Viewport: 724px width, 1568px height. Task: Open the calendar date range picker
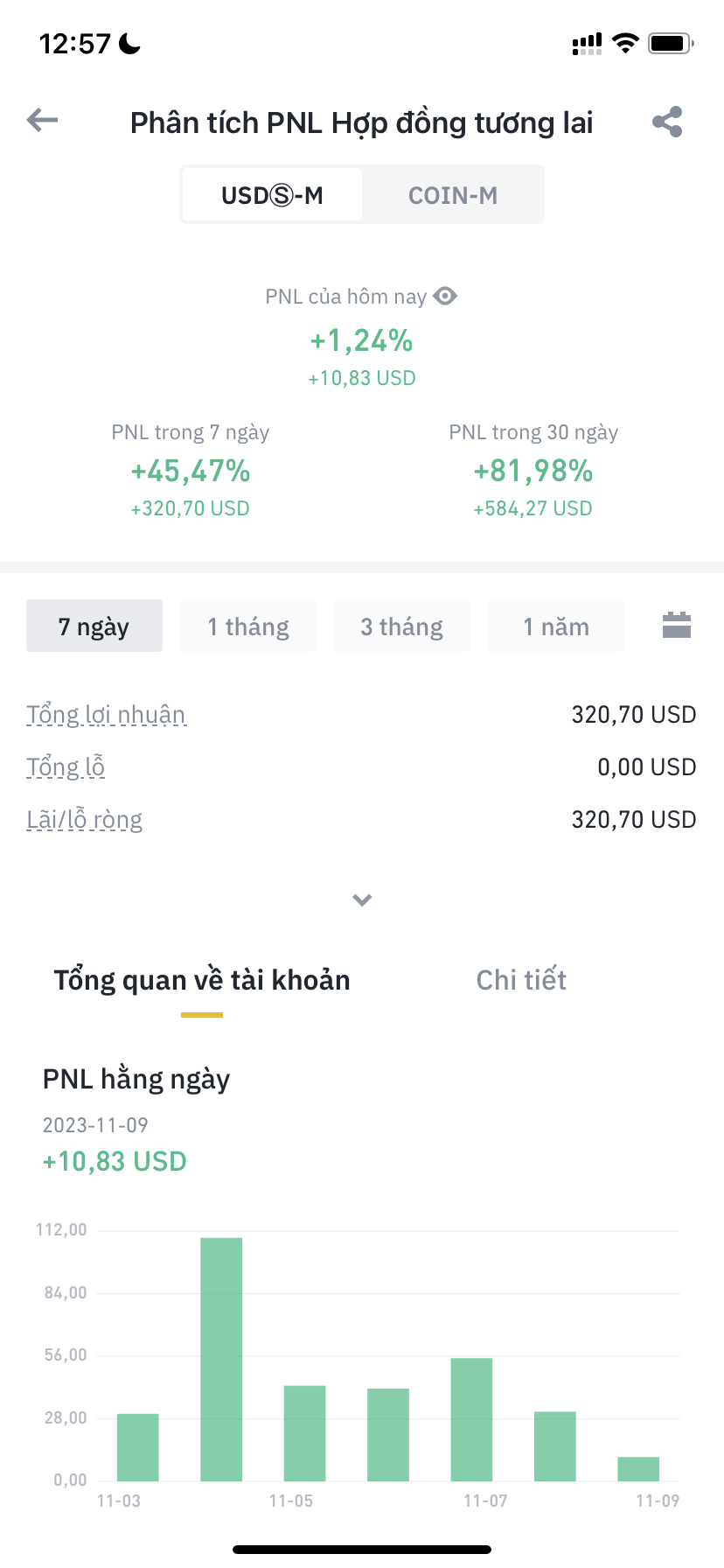(x=676, y=626)
